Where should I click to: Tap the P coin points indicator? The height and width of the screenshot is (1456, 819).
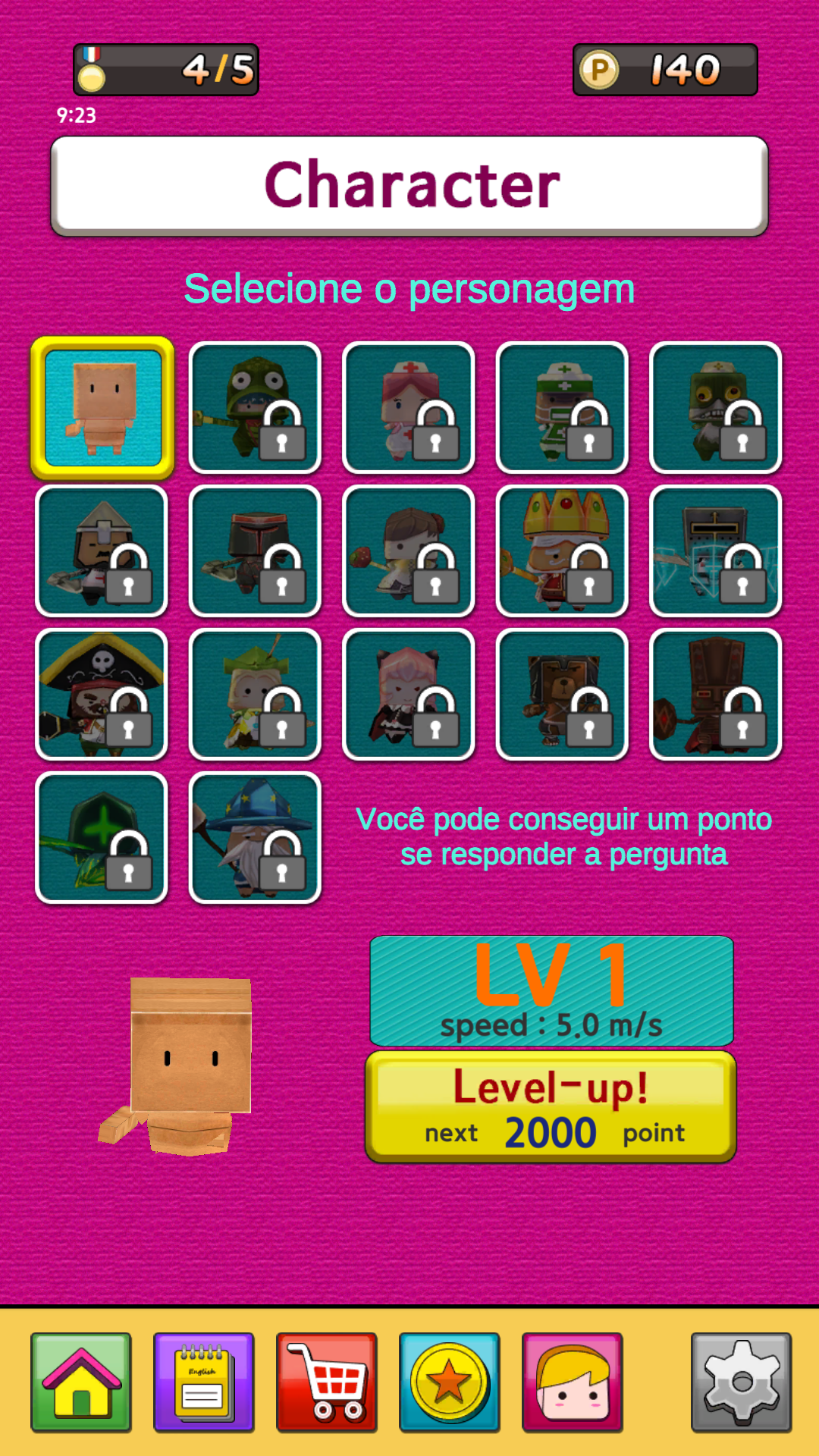pyautogui.click(x=664, y=71)
